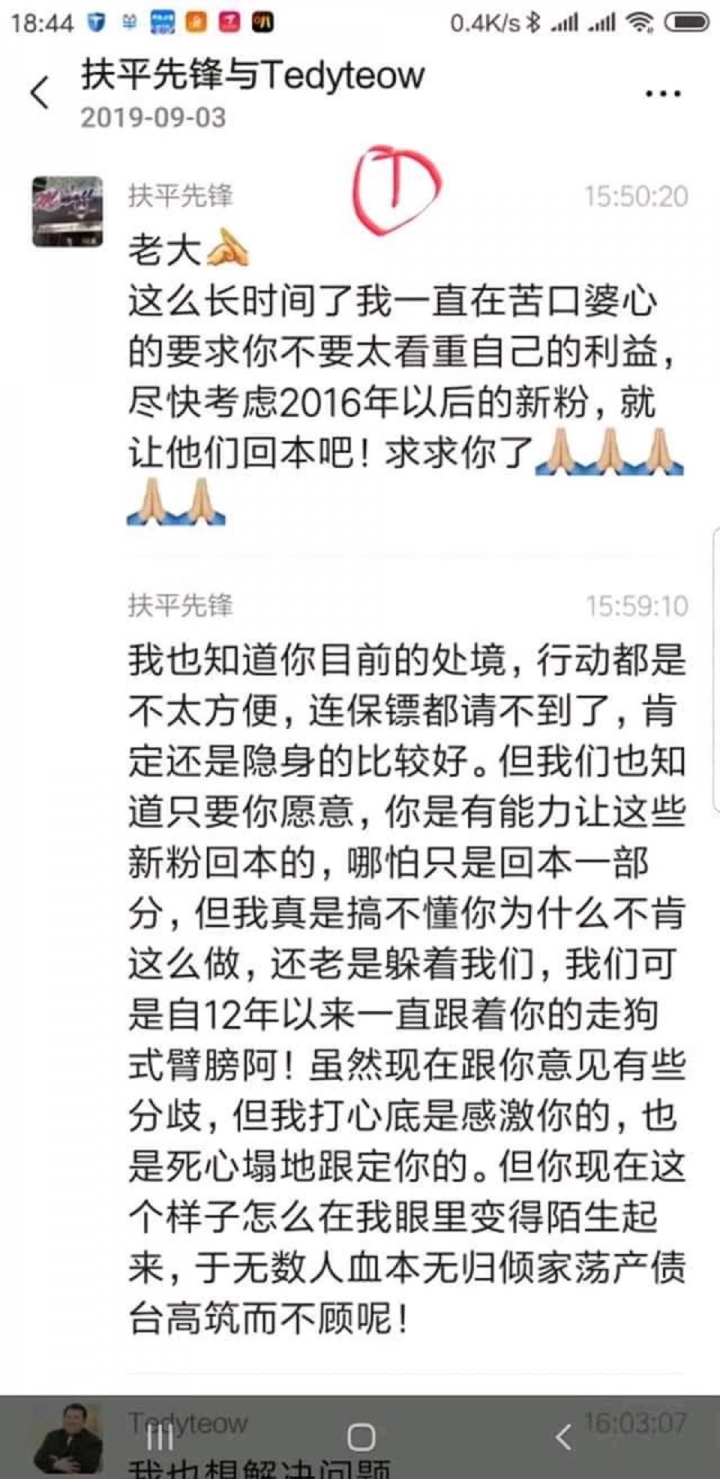The height and width of the screenshot is (1479, 720).
Task: Tap the system back button
Action: pyautogui.click(x=563, y=1438)
